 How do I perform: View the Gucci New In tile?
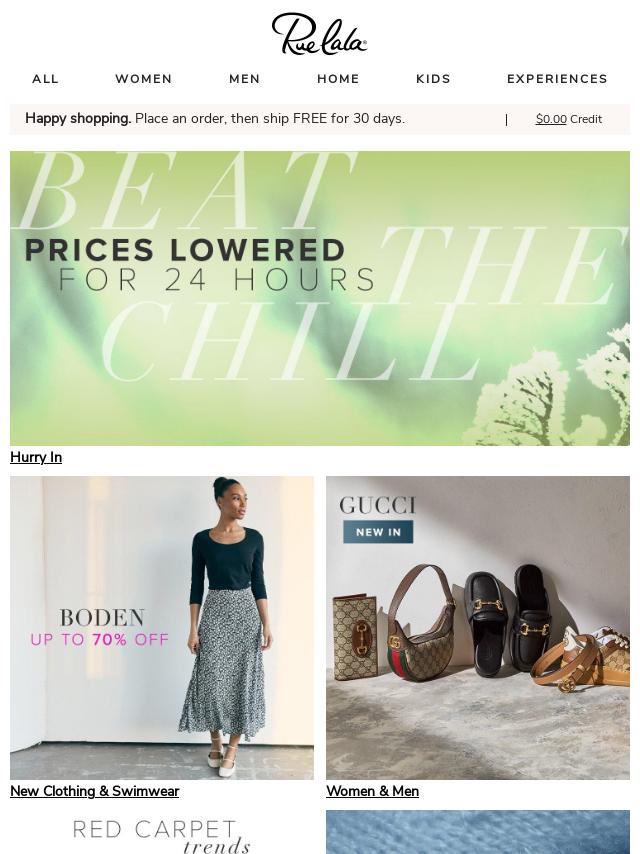coord(478,627)
